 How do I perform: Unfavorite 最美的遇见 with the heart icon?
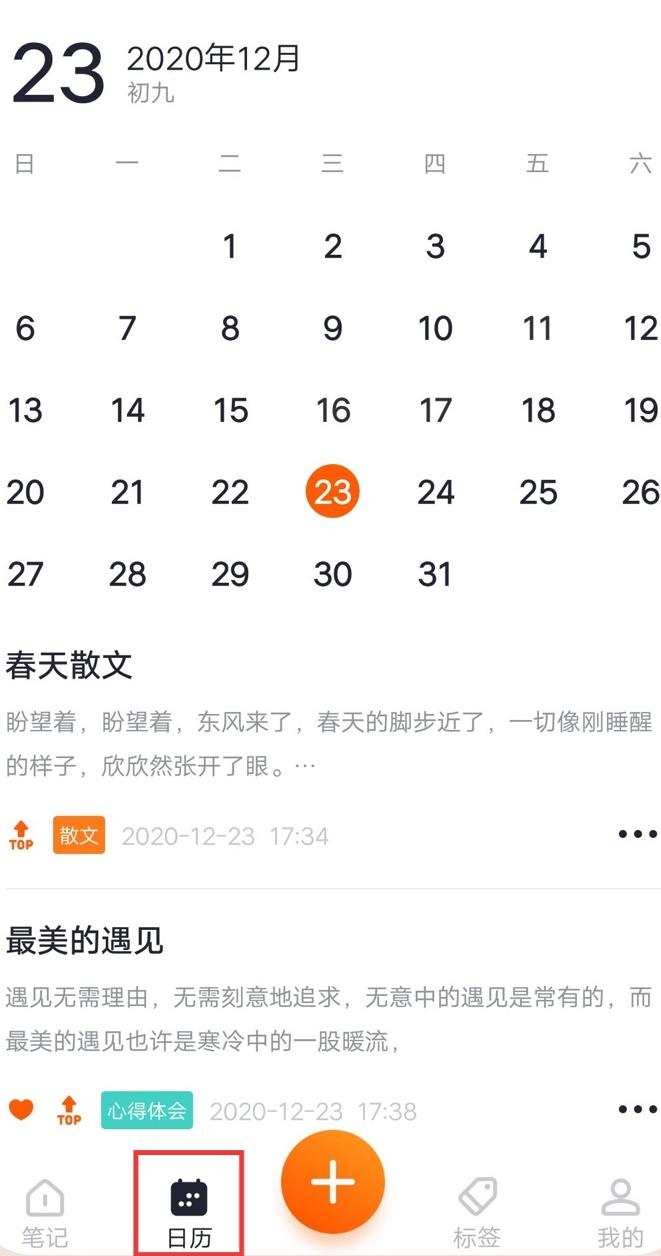[21, 1110]
